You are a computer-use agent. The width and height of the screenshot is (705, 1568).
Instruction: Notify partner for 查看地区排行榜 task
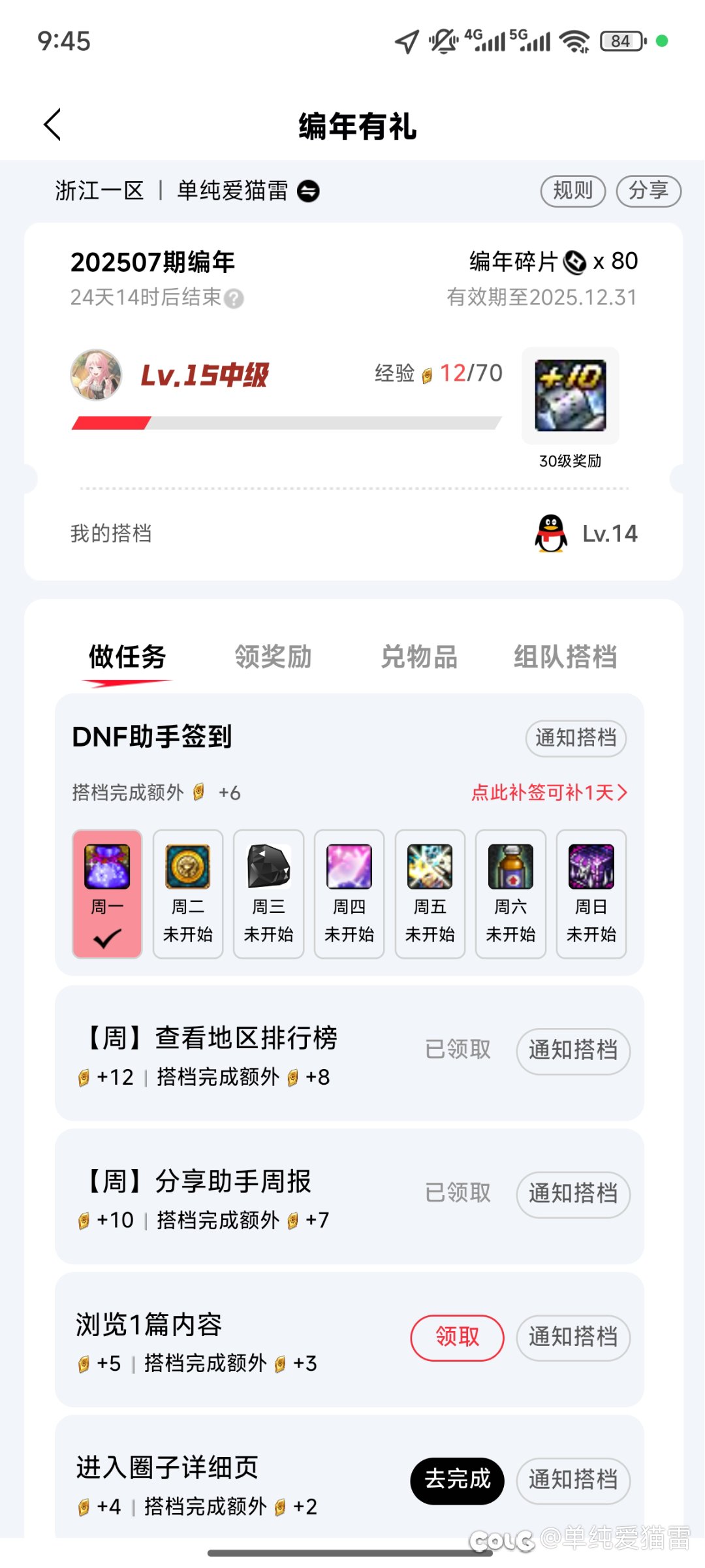(573, 1051)
